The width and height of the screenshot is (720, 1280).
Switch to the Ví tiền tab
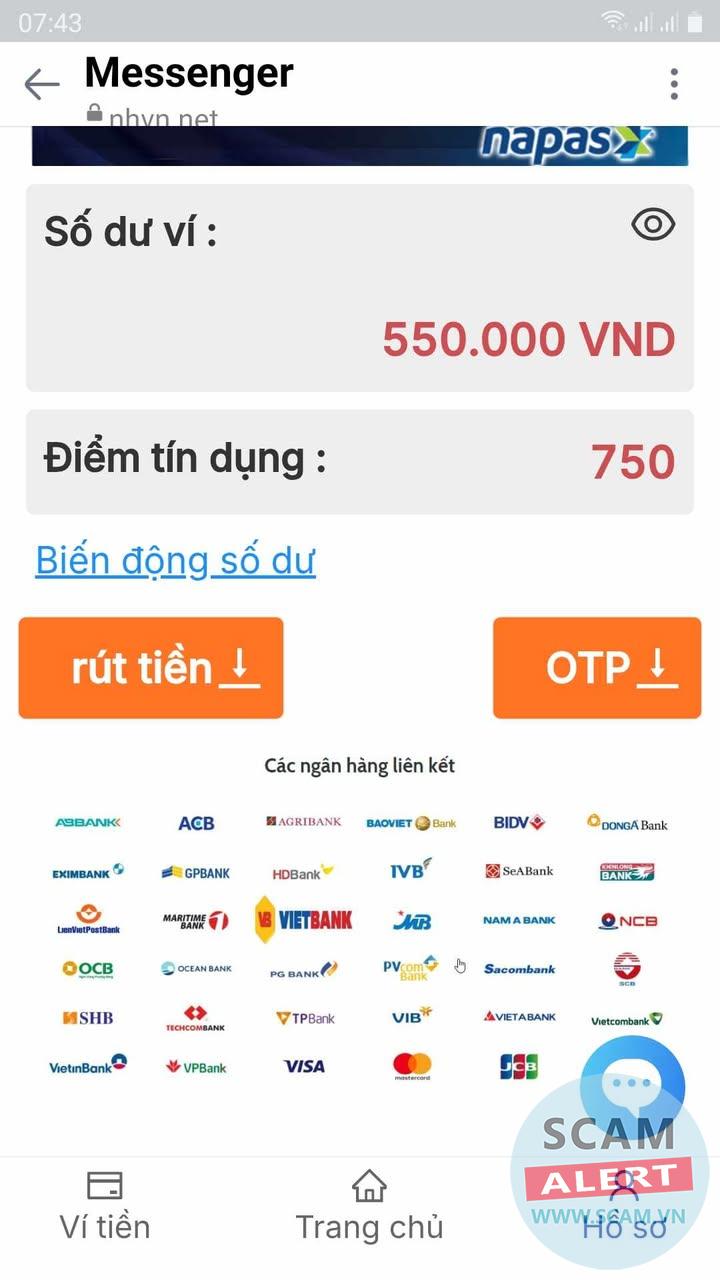pyautogui.click(x=105, y=1206)
